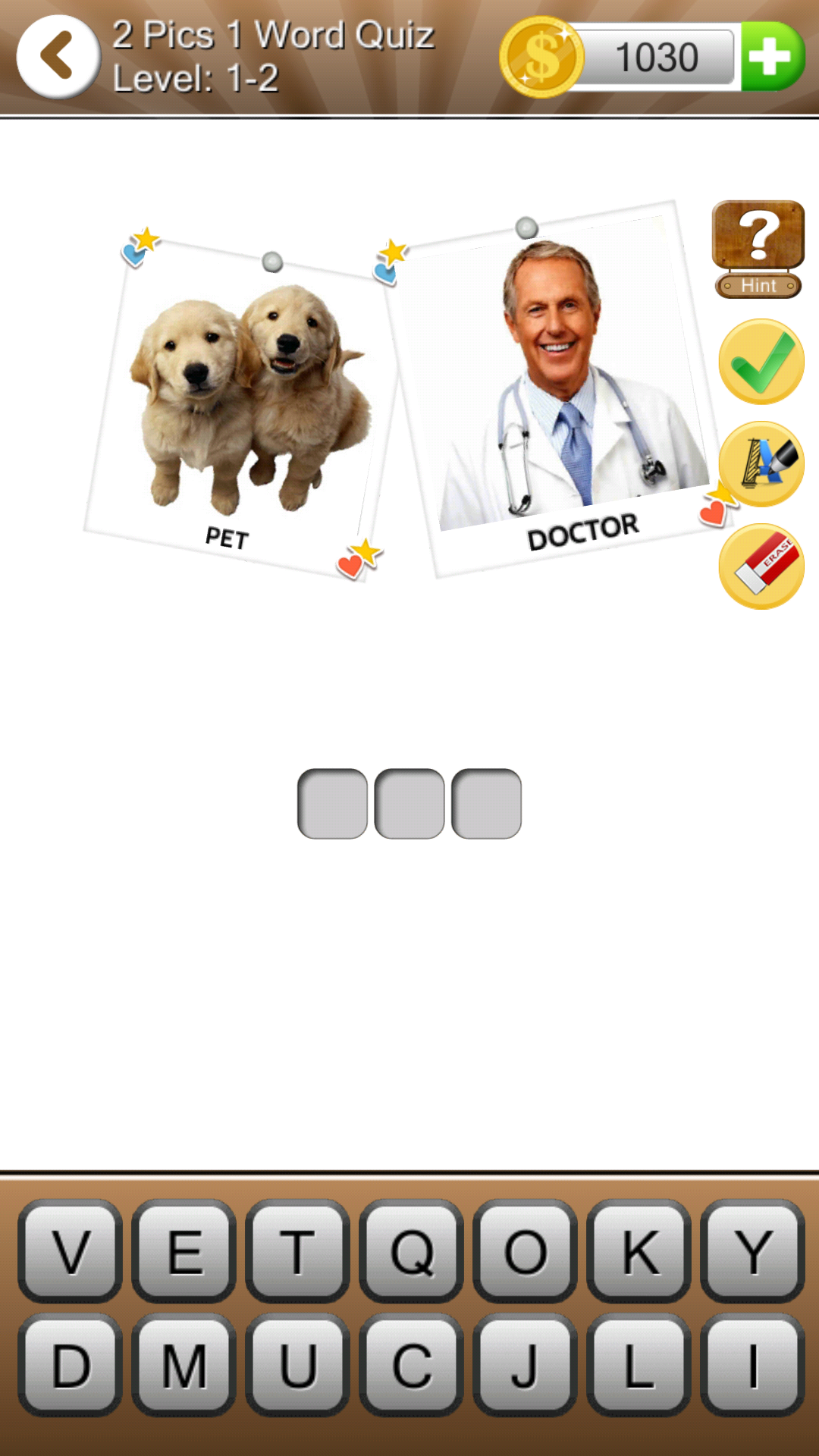819x1456 pixels.
Task: Open the Hint question mark icon
Action: (x=758, y=239)
